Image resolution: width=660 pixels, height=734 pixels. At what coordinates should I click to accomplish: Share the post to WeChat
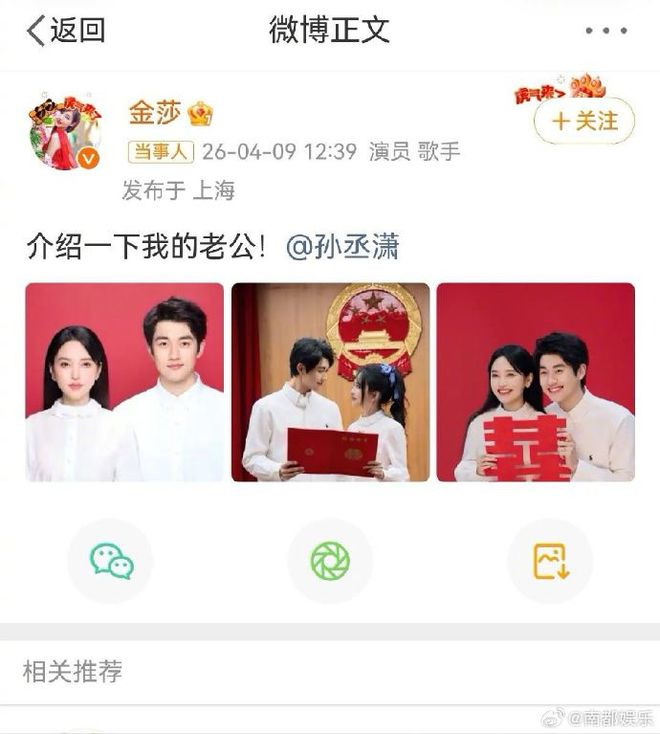[x=111, y=561]
